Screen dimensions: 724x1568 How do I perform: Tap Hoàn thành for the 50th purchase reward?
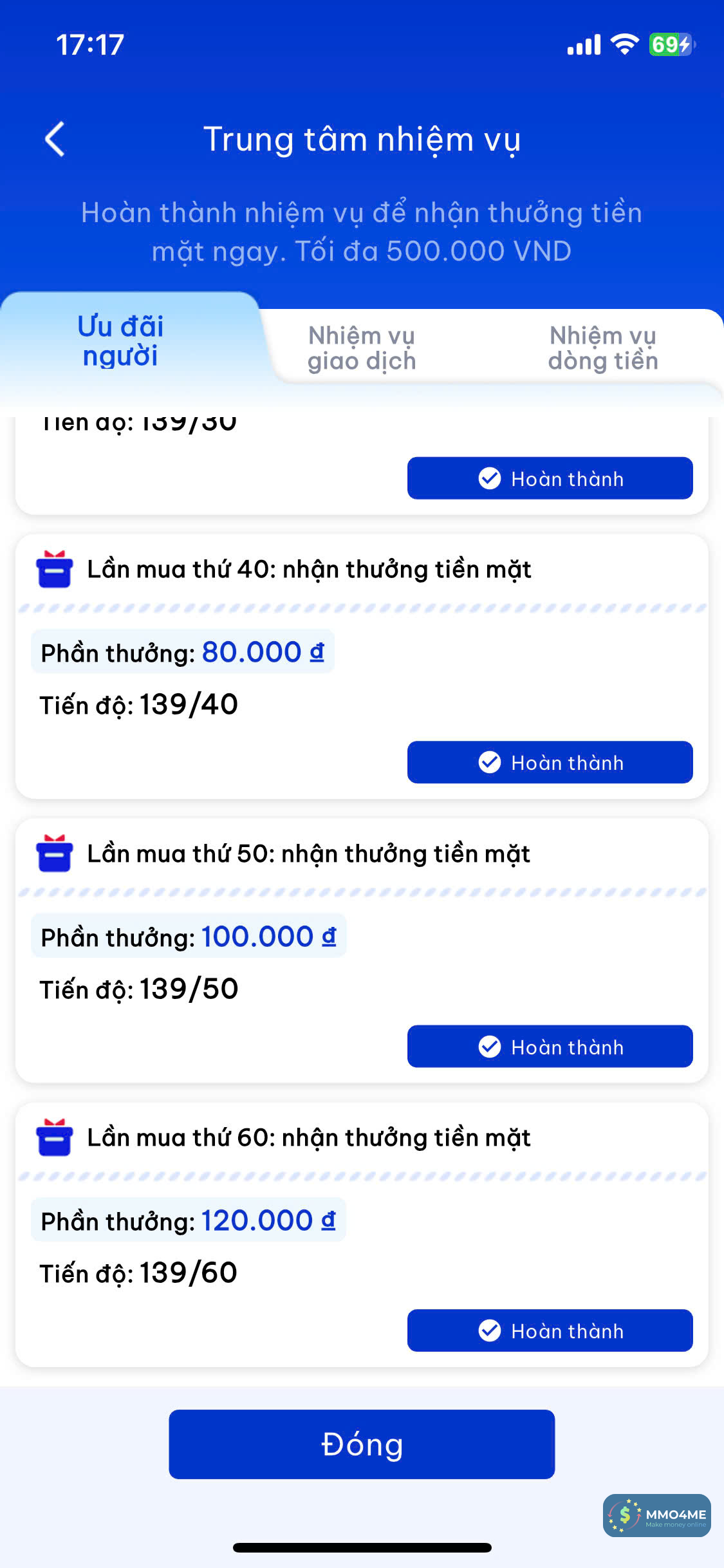550,1046
